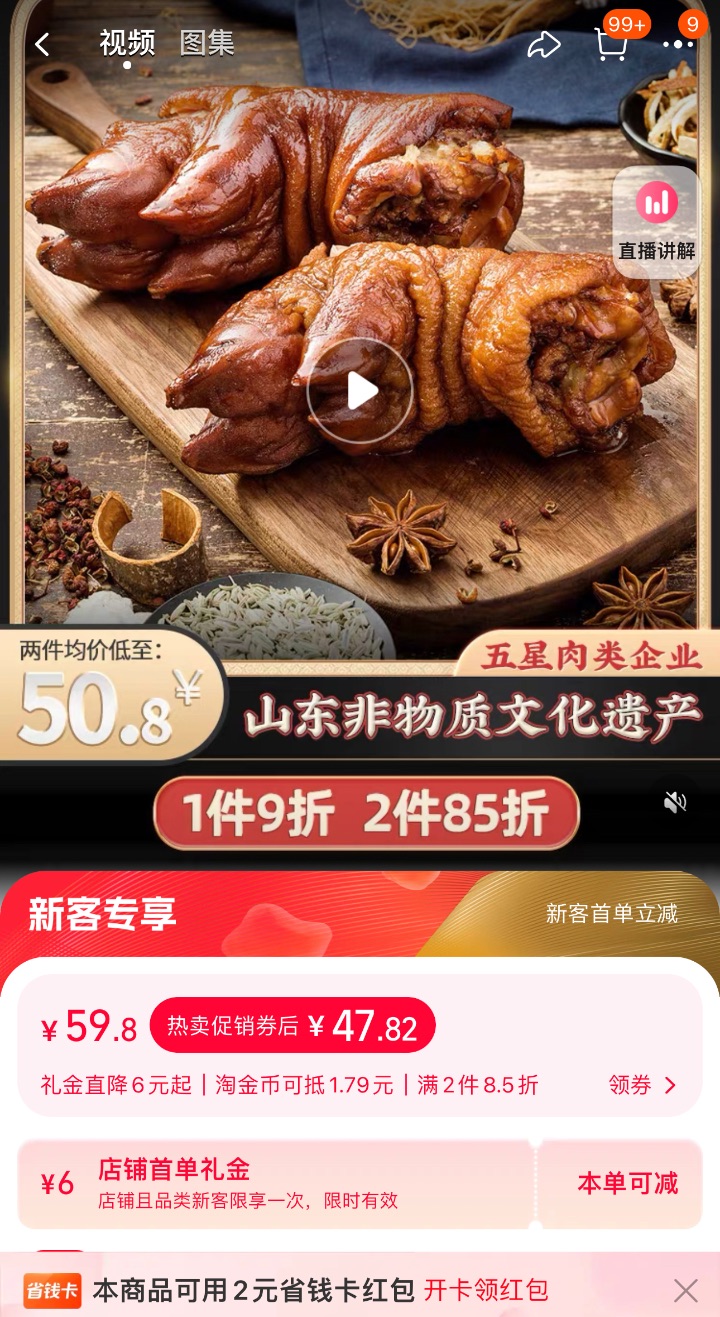
Task: Switch to the 图集 tab
Action: pyautogui.click(x=207, y=43)
